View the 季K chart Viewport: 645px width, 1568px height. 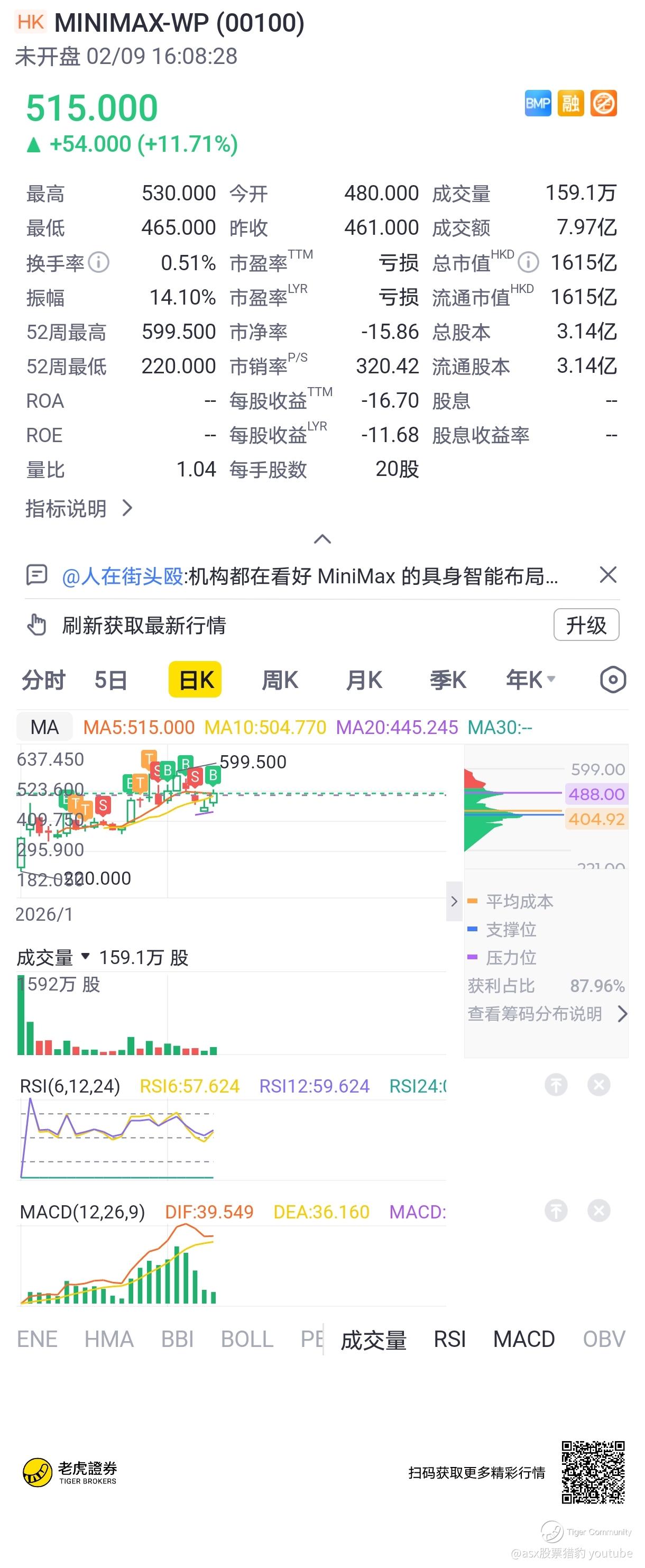tap(448, 680)
